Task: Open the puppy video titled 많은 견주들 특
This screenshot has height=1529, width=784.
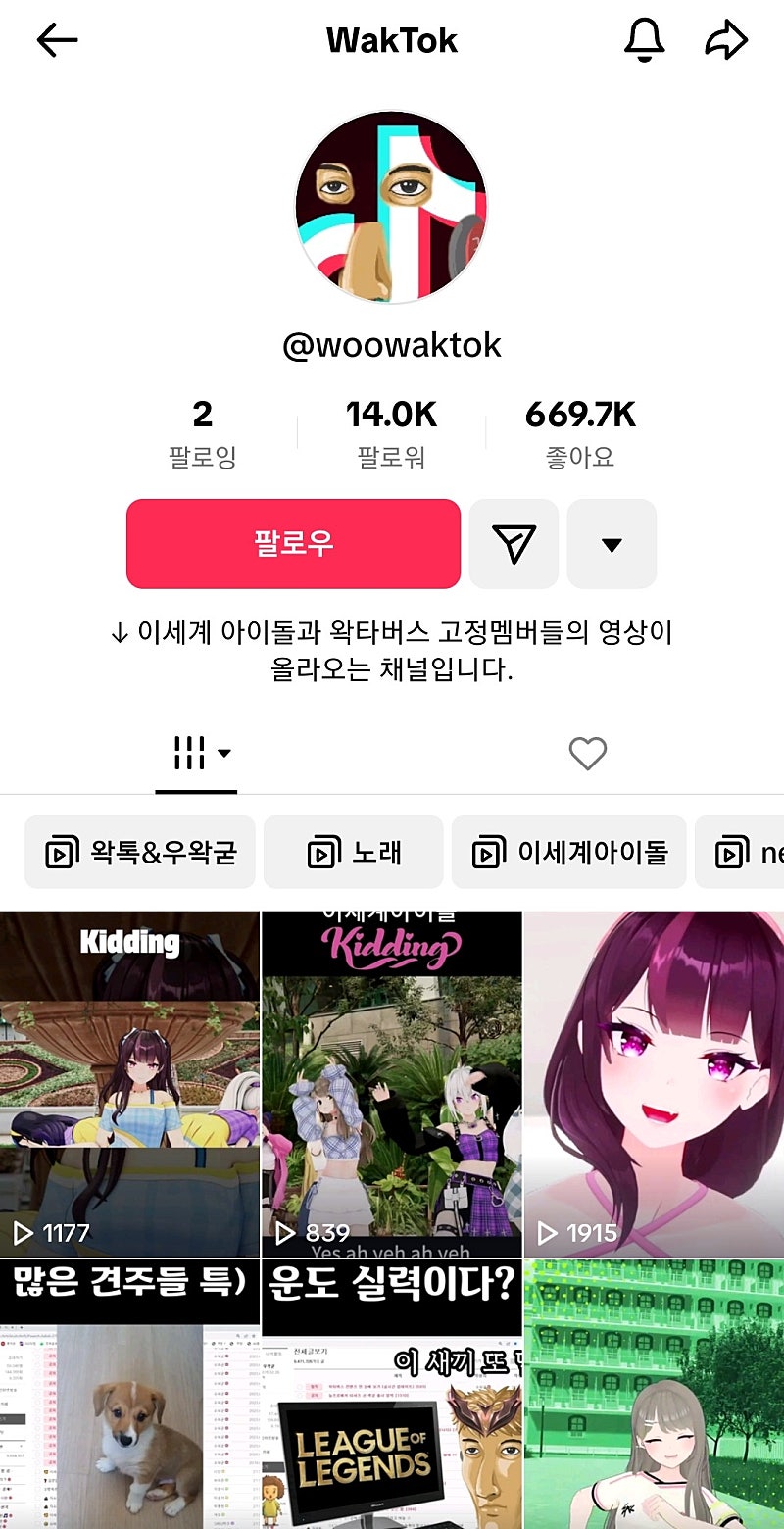Action: pyautogui.click(x=129, y=1394)
